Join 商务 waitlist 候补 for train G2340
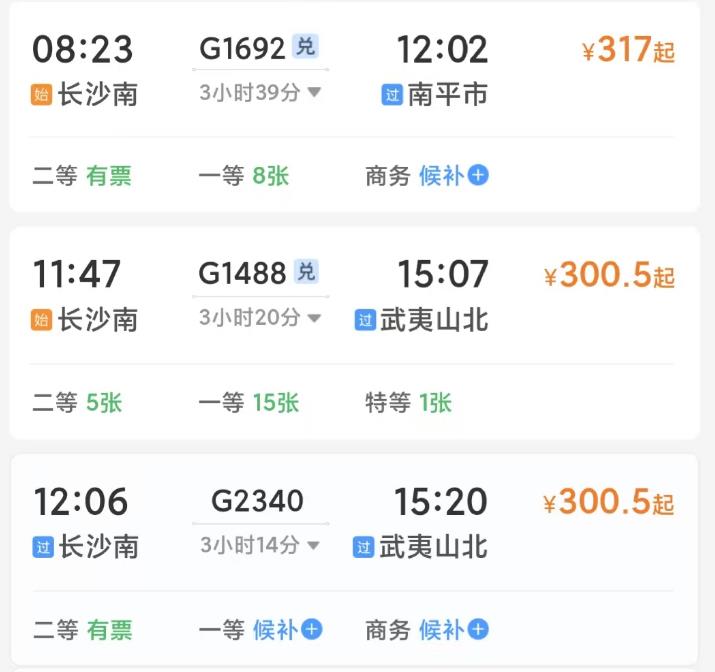Screen dimensions: 715x672 [x=453, y=630]
